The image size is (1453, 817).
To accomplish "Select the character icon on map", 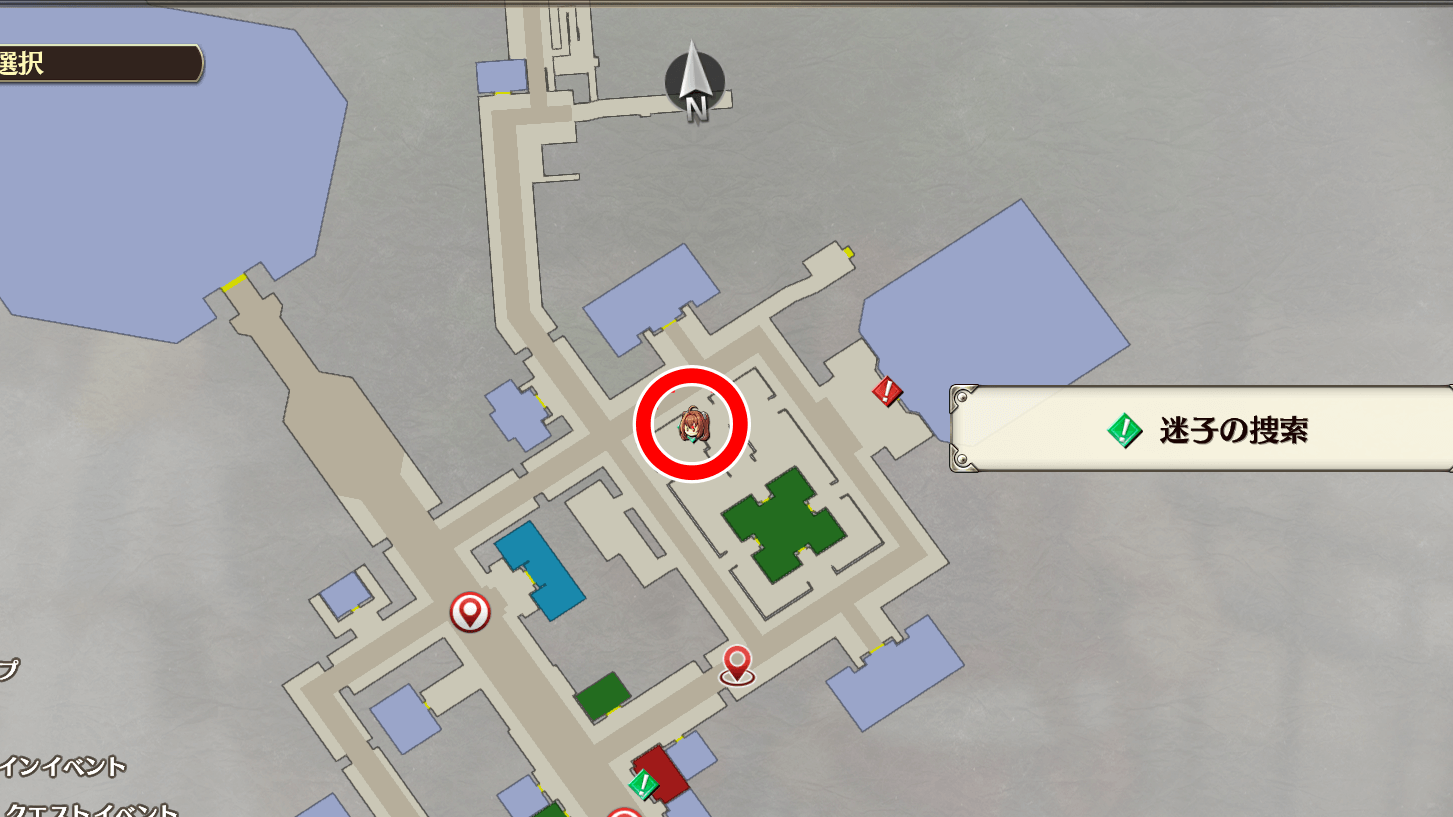I will point(691,425).
